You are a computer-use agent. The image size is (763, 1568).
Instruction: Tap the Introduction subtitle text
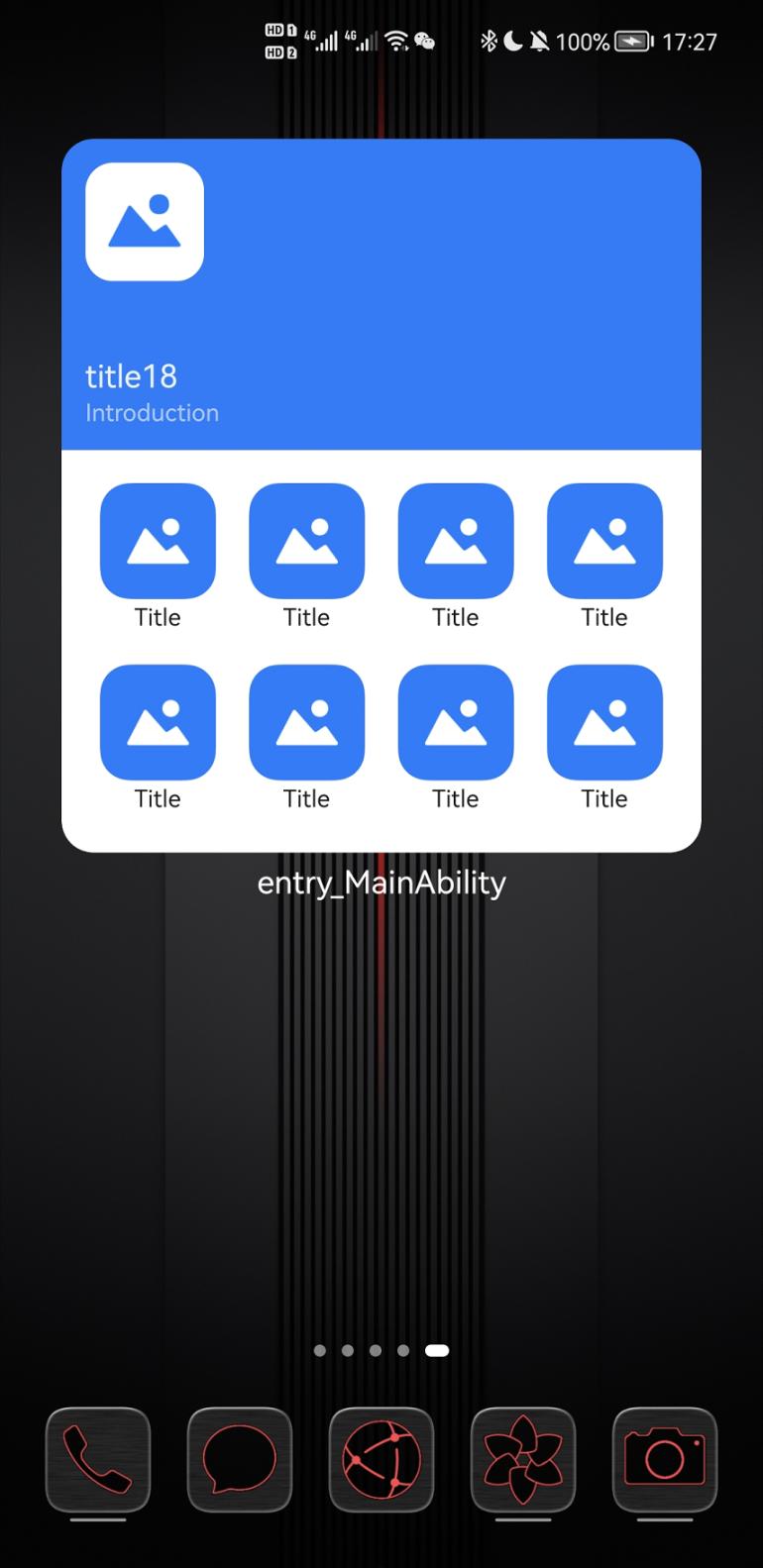click(152, 412)
